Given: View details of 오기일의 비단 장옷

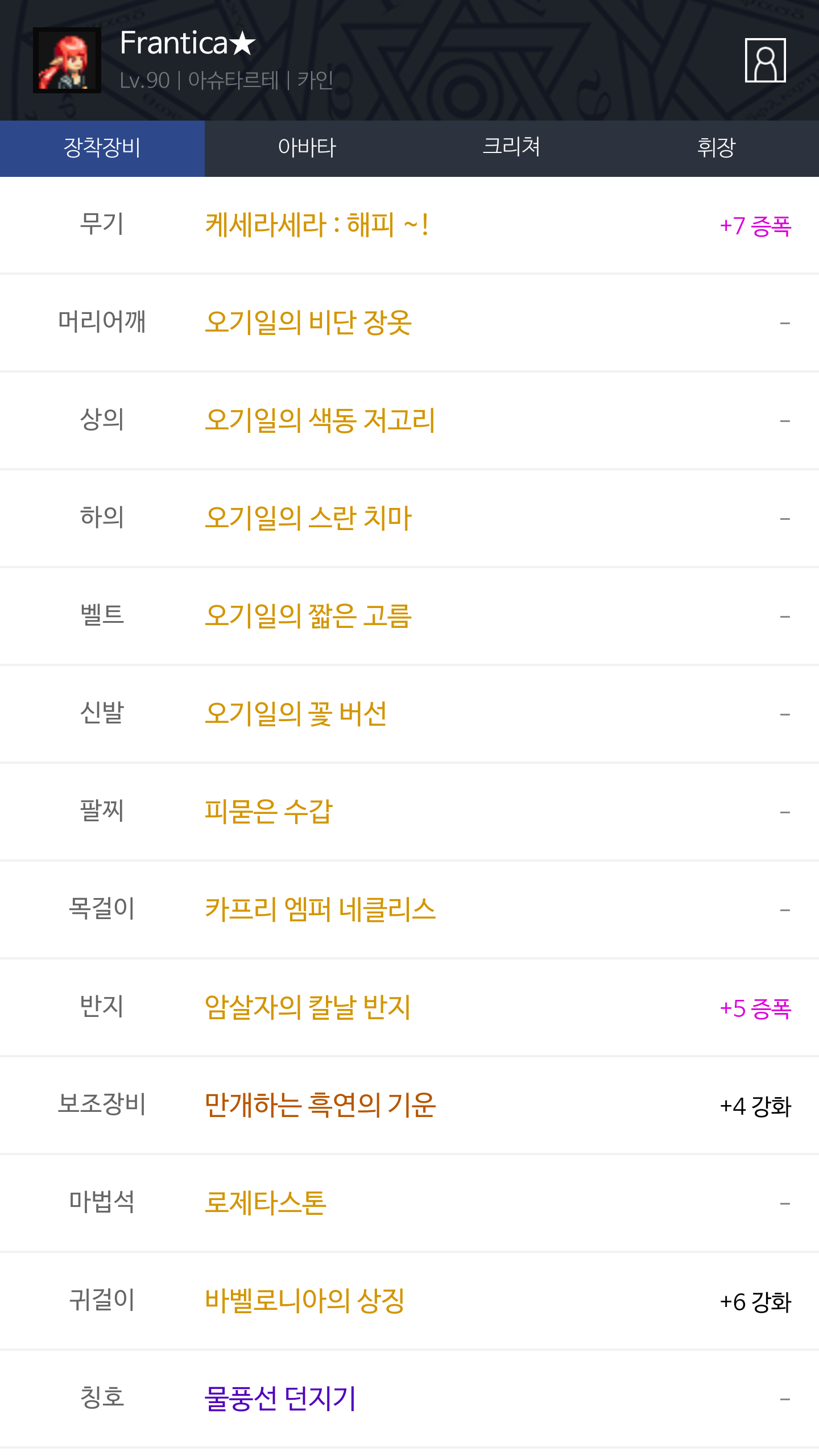Looking at the screenshot, I should click(308, 322).
